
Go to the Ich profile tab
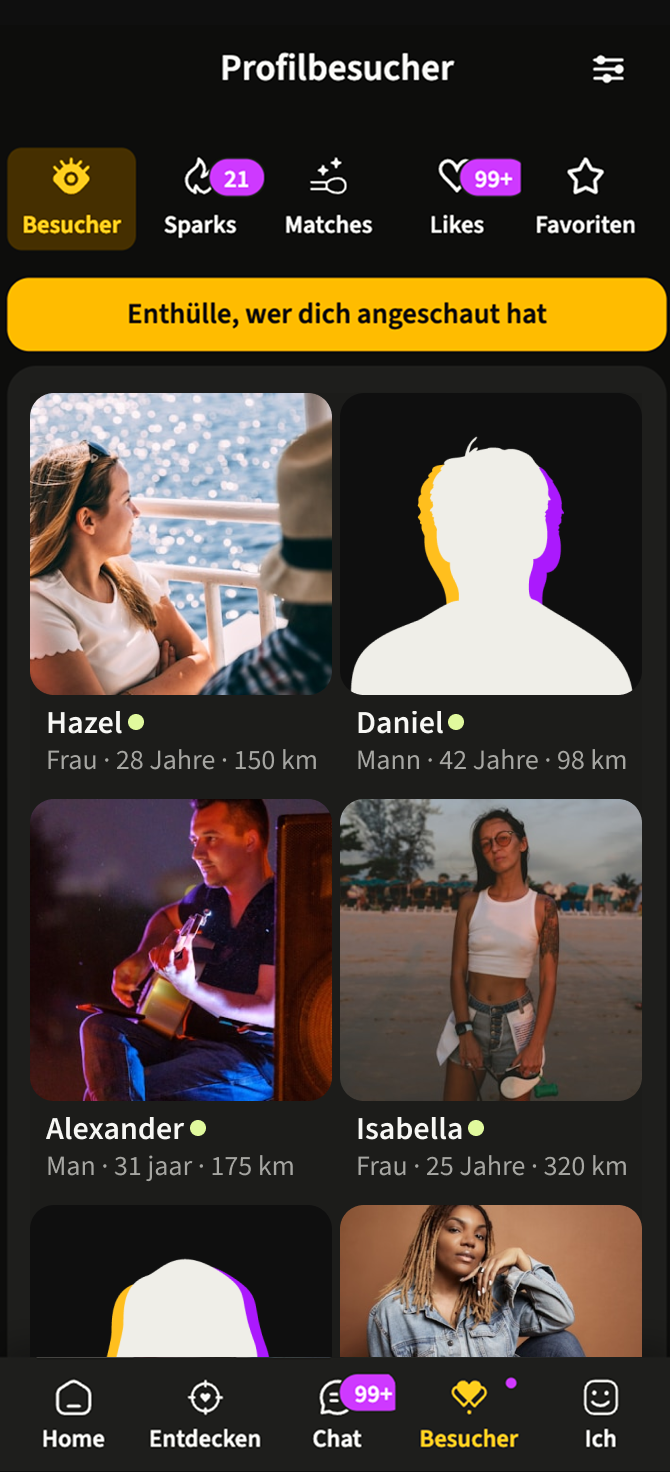[x=600, y=1413]
